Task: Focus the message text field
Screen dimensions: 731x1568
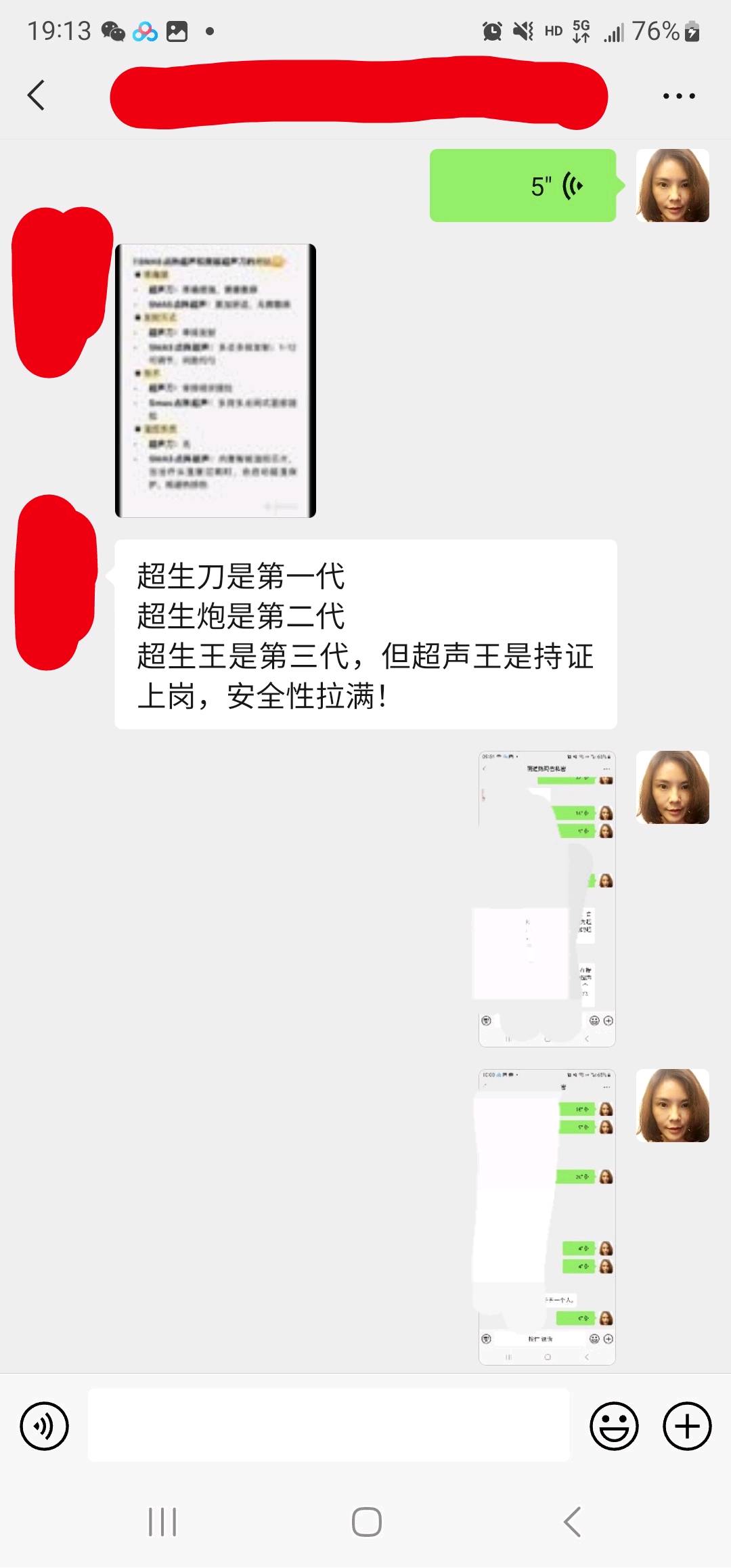Action: (x=328, y=1426)
